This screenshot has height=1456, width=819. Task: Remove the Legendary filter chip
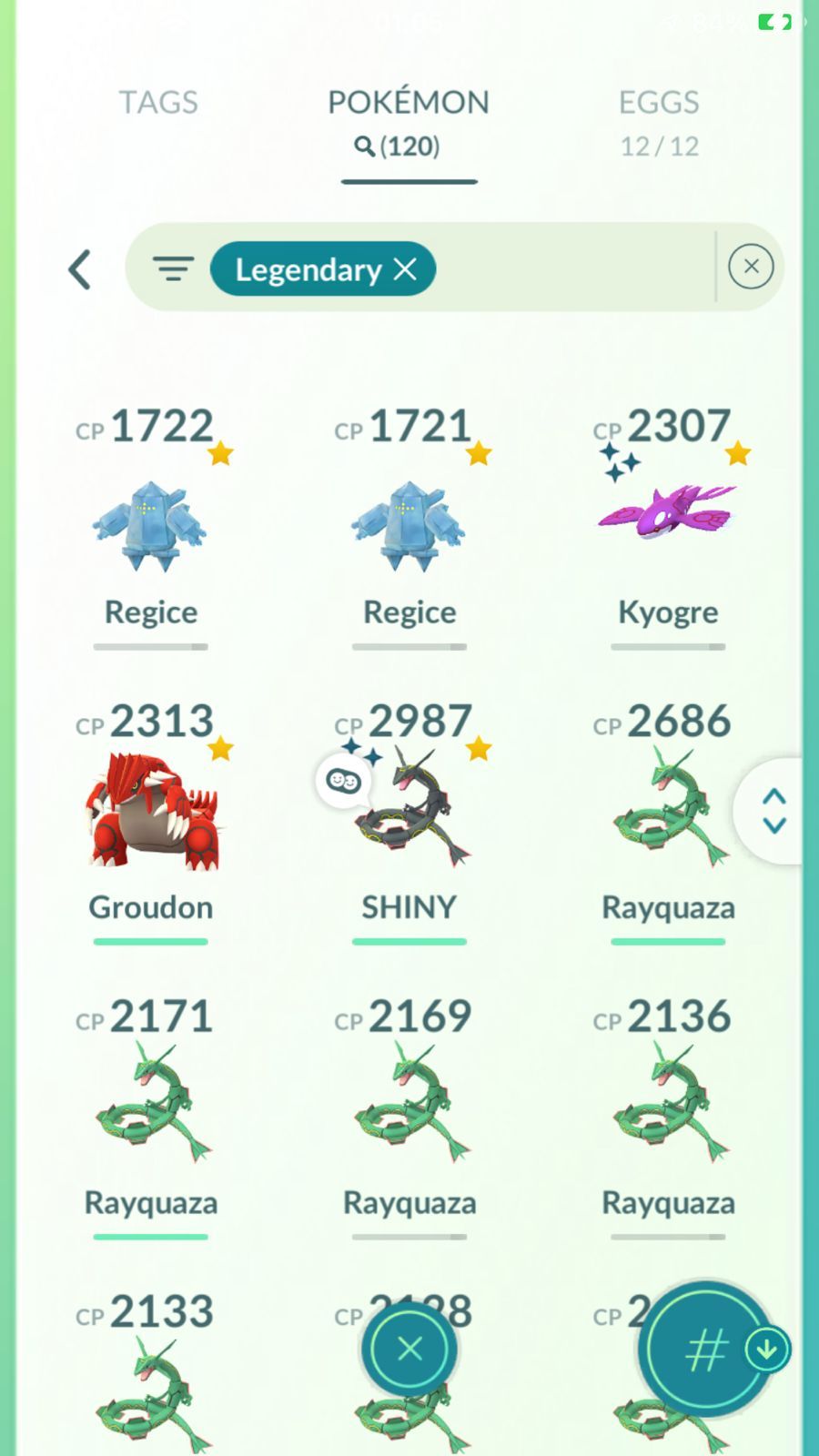(x=405, y=269)
